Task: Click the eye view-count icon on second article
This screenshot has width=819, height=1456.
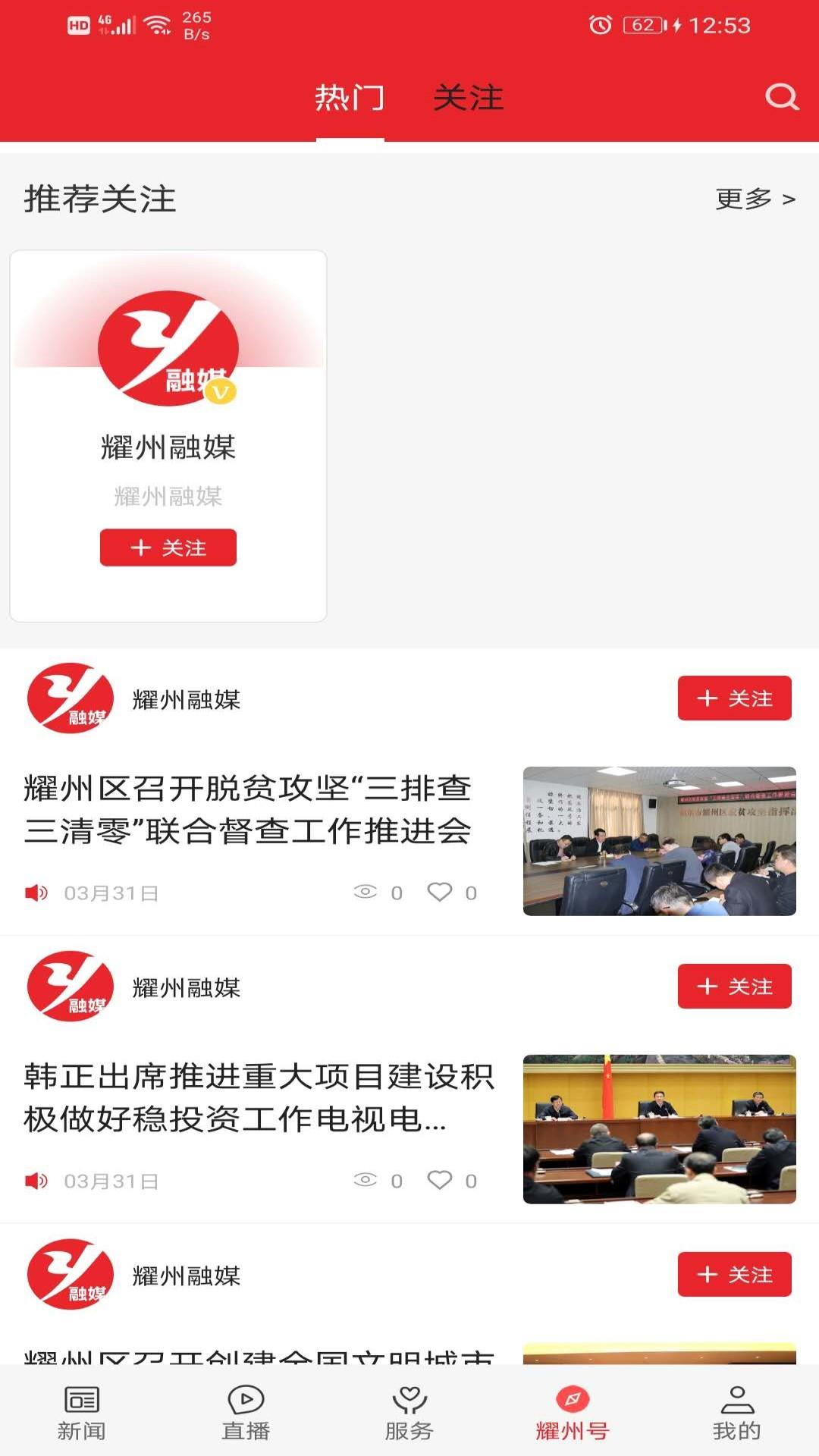Action: click(367, 1180)
